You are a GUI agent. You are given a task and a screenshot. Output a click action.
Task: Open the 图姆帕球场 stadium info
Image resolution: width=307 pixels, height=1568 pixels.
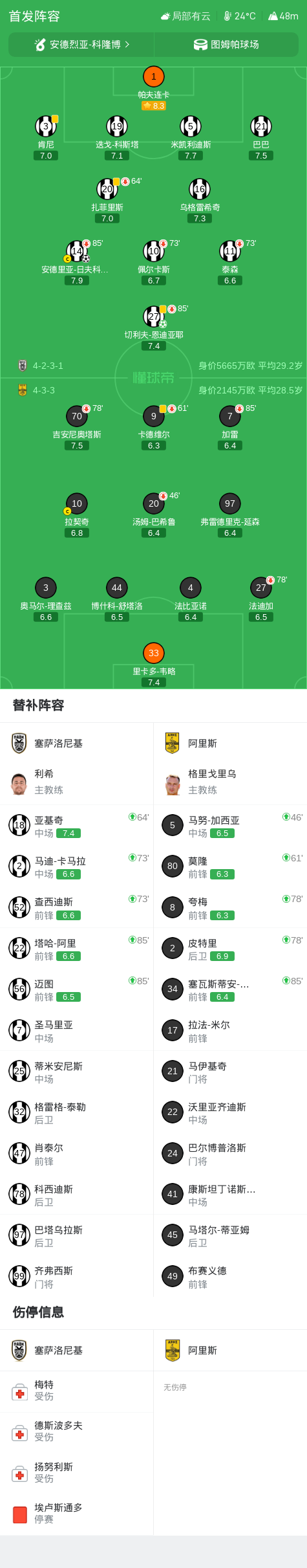(226, 45)
